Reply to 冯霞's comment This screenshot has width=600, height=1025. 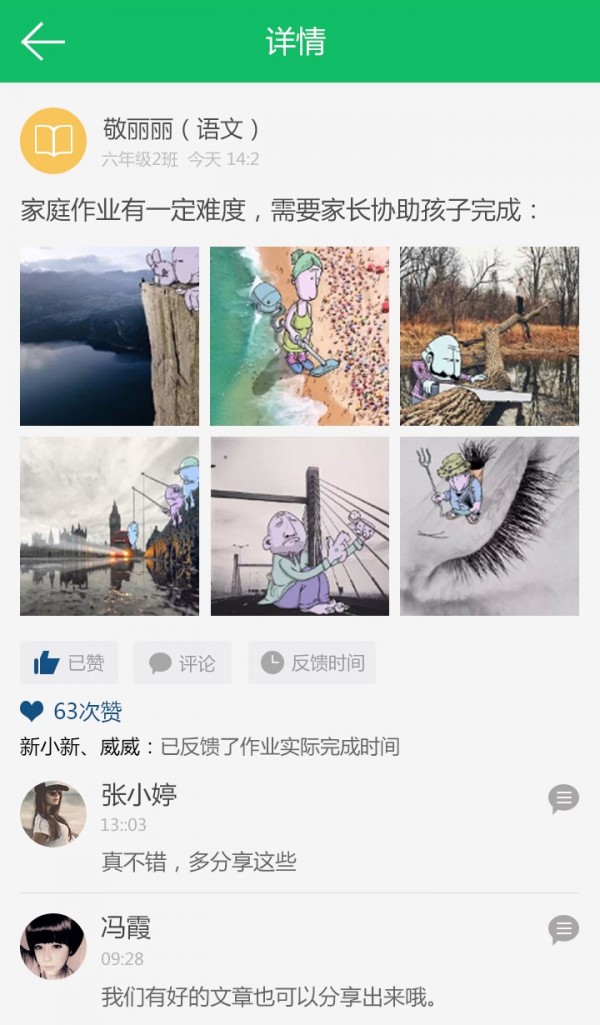tap(564, 930)
